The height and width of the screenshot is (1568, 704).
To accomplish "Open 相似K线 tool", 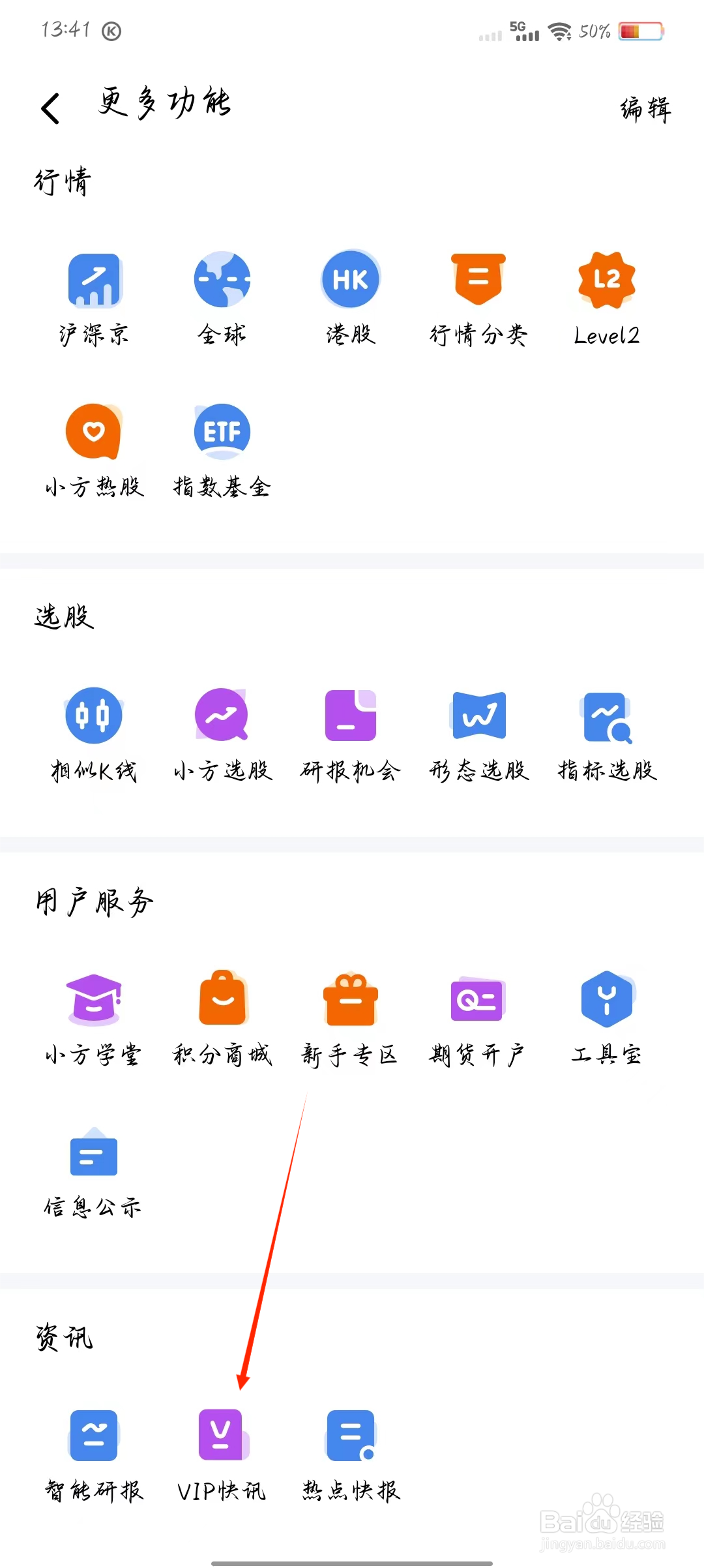I will pyautogui.click(x=95, y=716).
